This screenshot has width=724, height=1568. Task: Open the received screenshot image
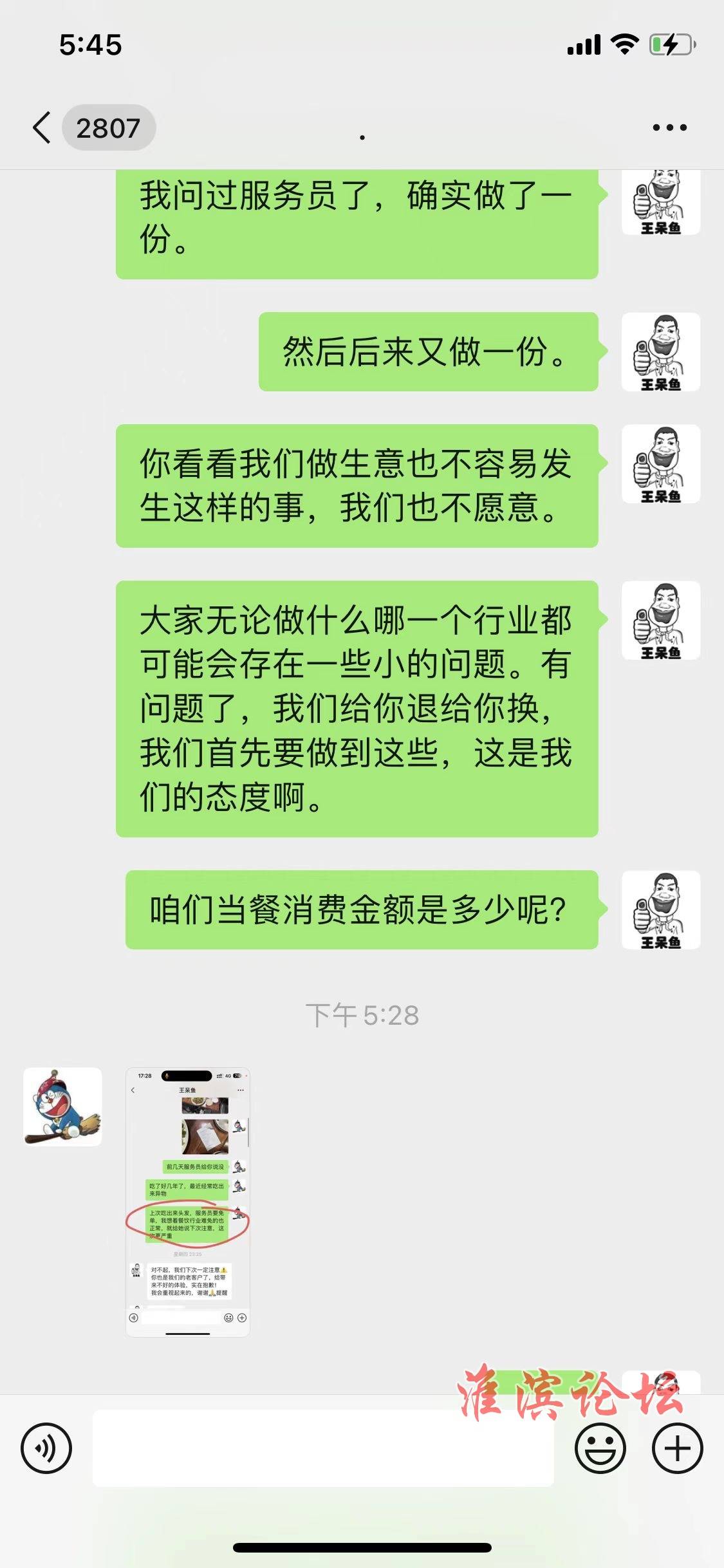tap(187, 1202)
